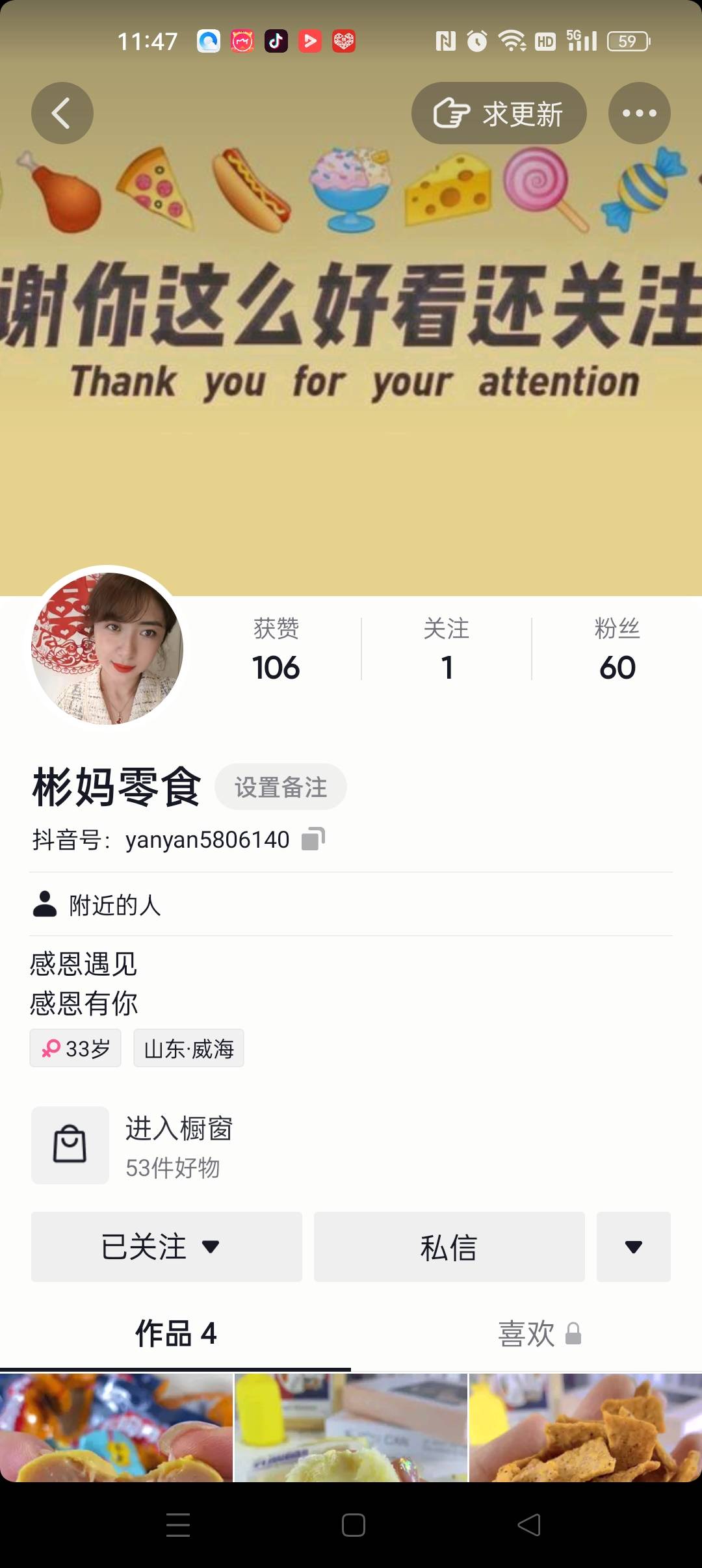Expand the chevron on 已关注 button
Image resolution: width=702 pixels, height=1568 pixels.
click(x=209, y=1246)
